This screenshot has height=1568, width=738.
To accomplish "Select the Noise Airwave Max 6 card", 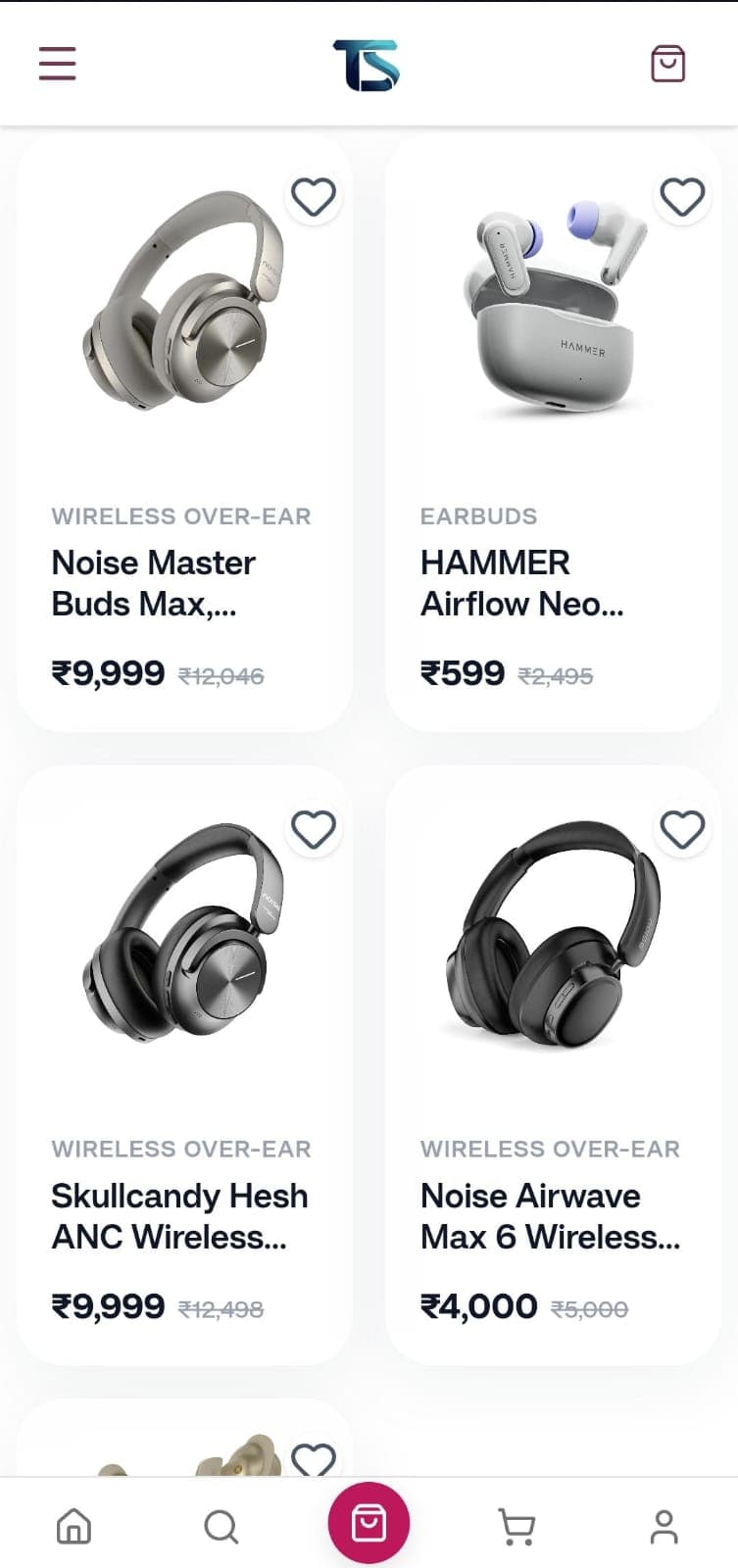I will pyautogui.click(x=553, y=1066).
